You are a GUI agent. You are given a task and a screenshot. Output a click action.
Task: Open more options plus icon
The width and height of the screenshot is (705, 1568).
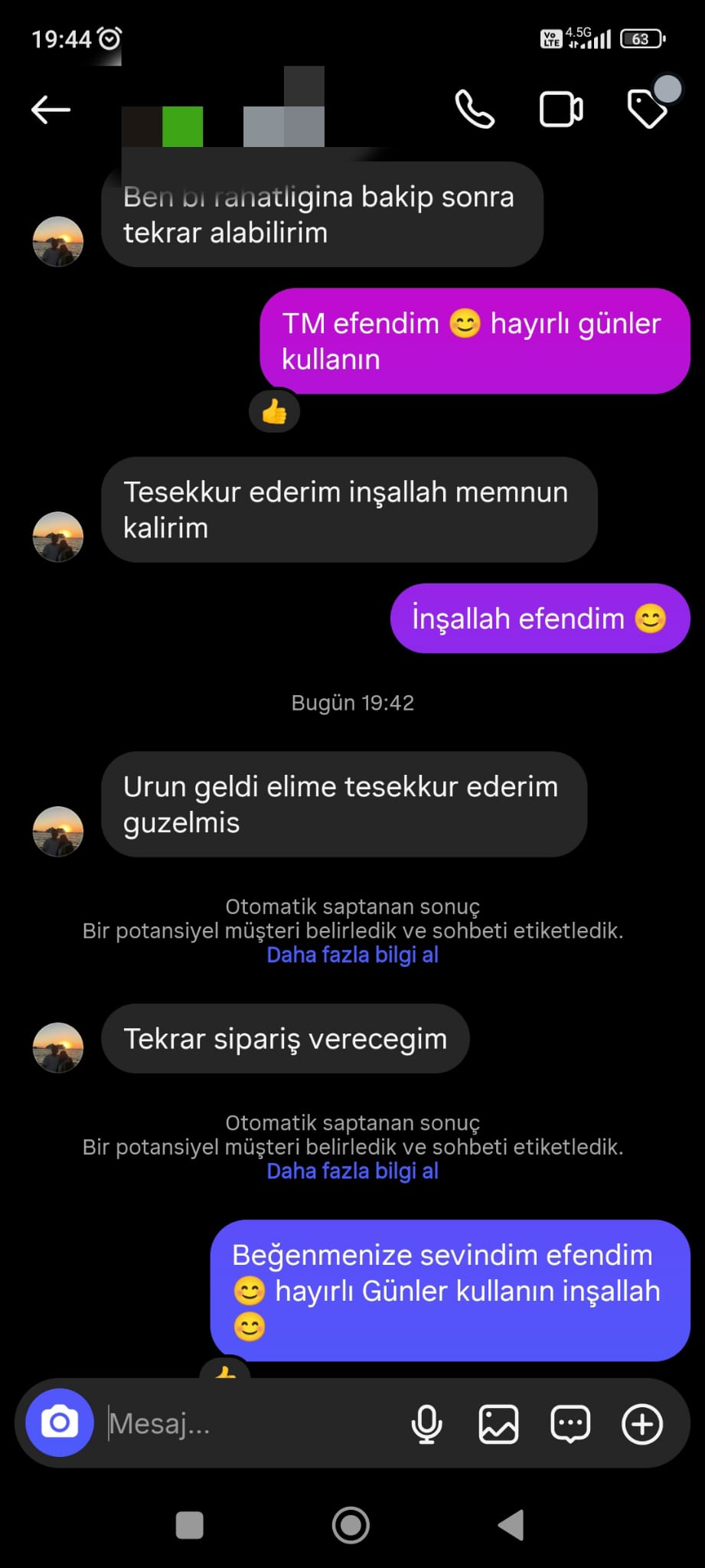[641, 1424]
